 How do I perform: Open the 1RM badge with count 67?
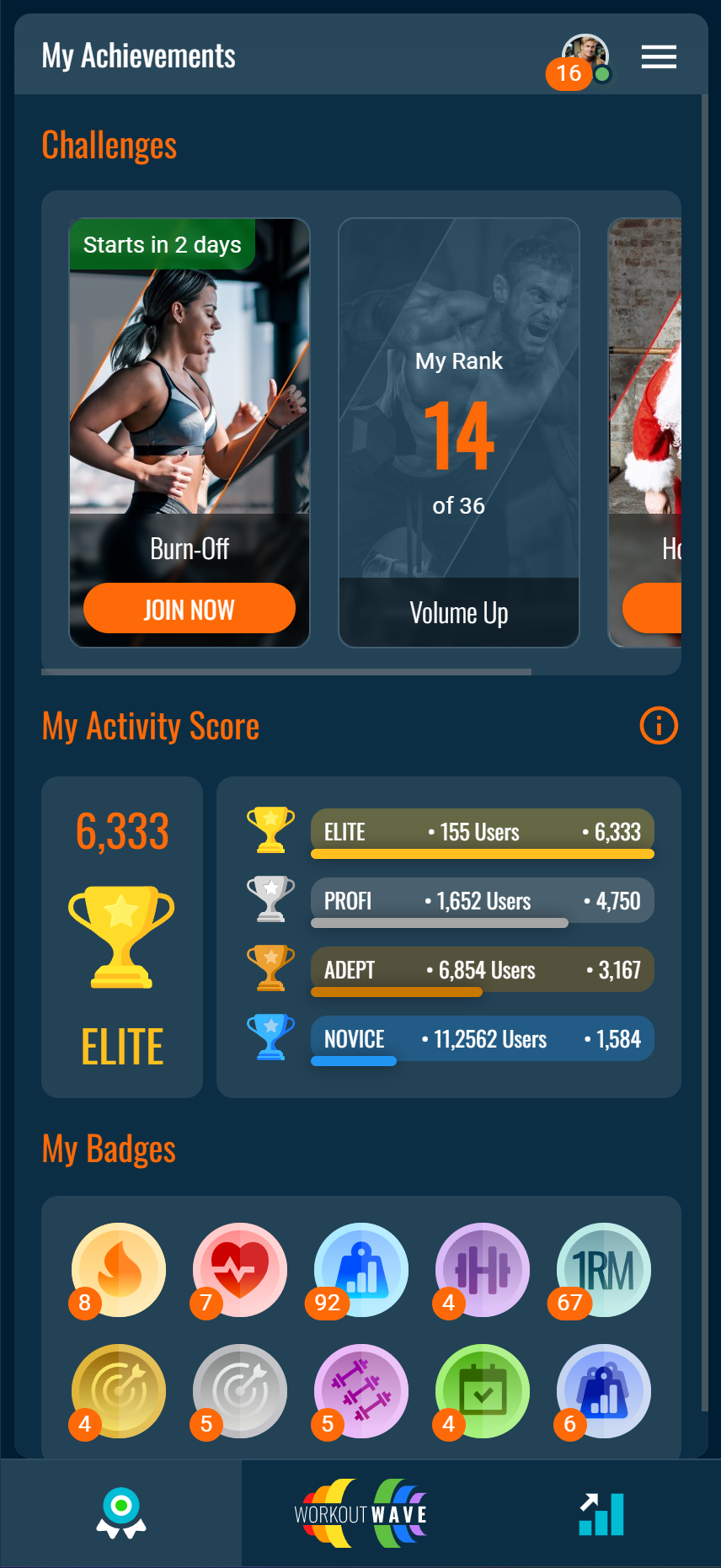(604, 1269)
